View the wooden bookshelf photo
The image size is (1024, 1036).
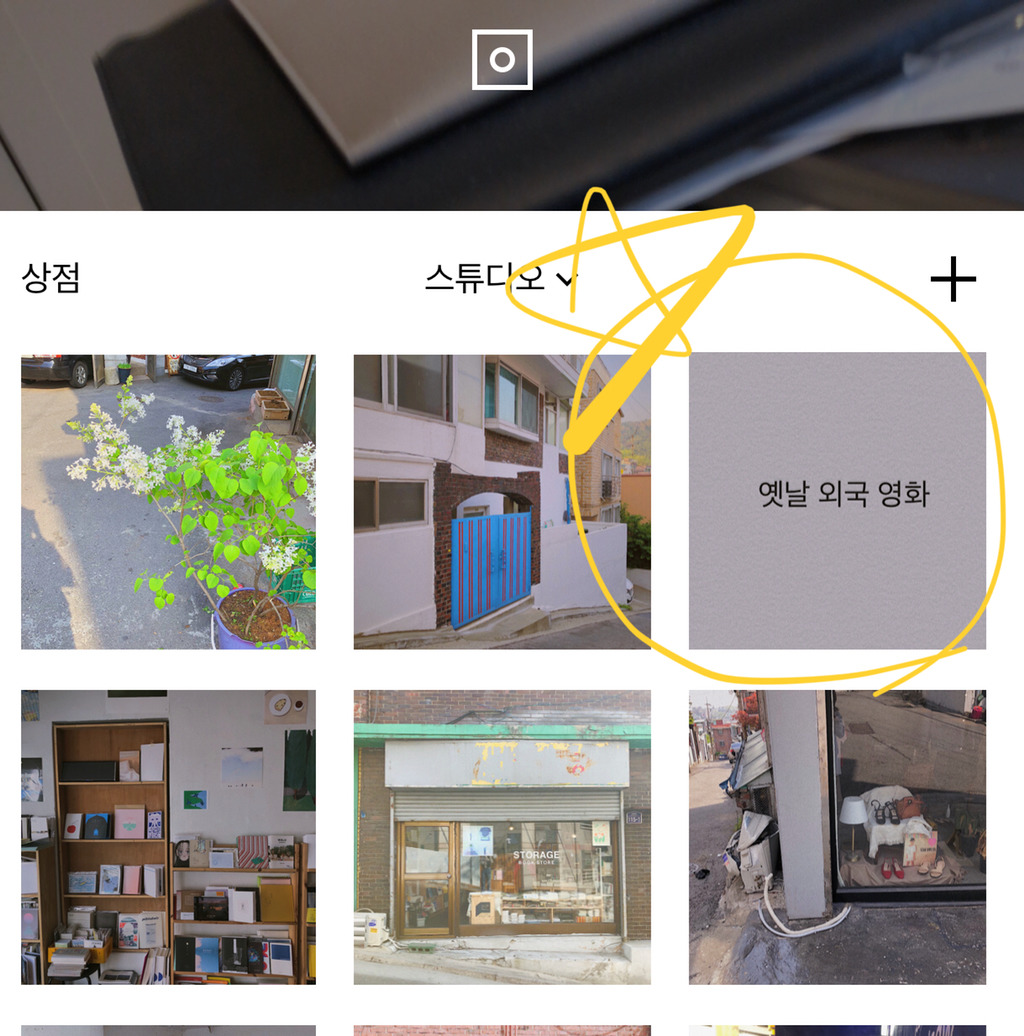pyautogui.click(x=168, y=836)
